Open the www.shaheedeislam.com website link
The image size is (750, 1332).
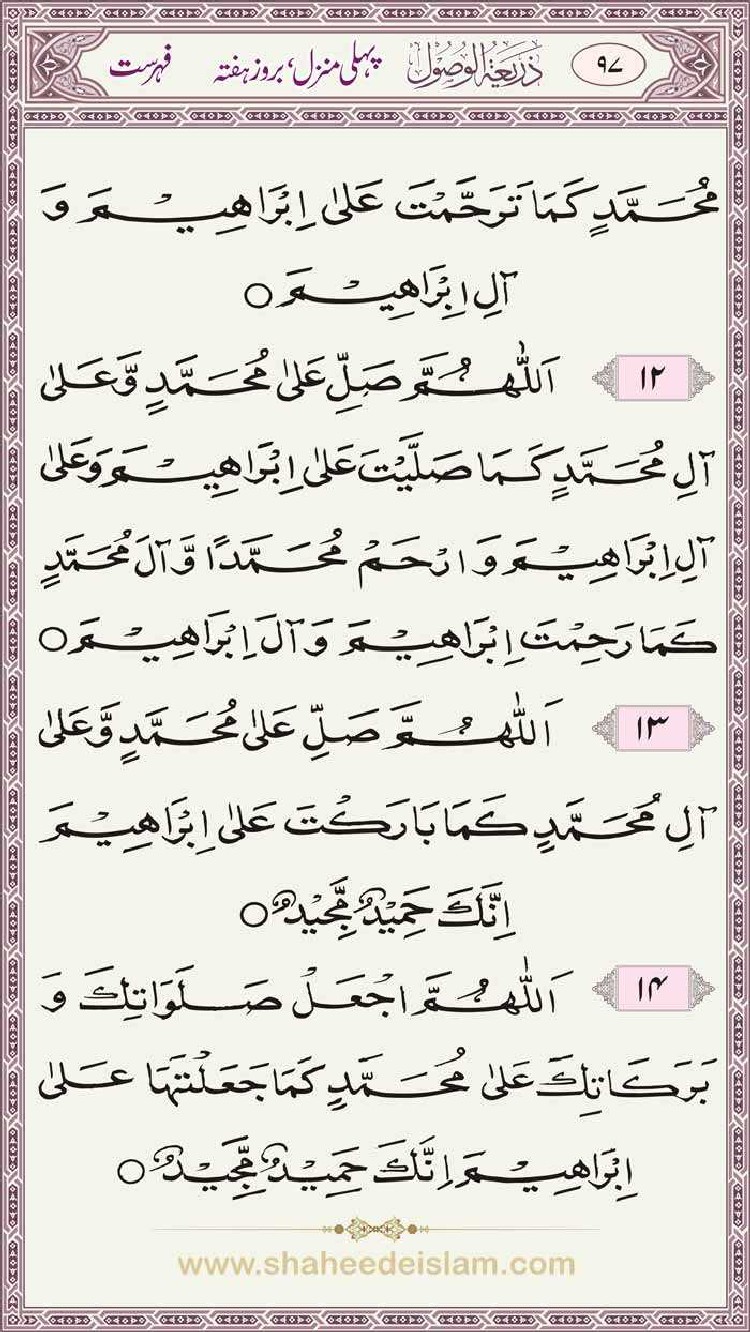click(376, 1264)
